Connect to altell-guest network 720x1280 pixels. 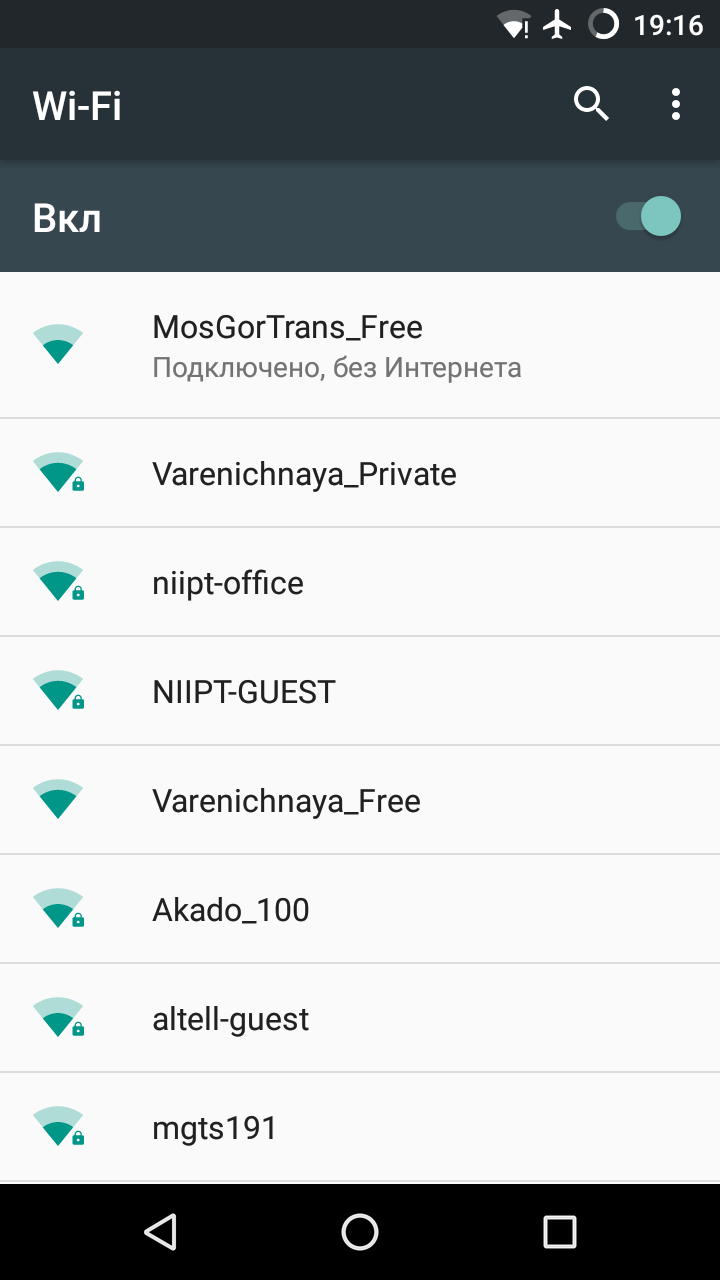tap(360, 1018)
